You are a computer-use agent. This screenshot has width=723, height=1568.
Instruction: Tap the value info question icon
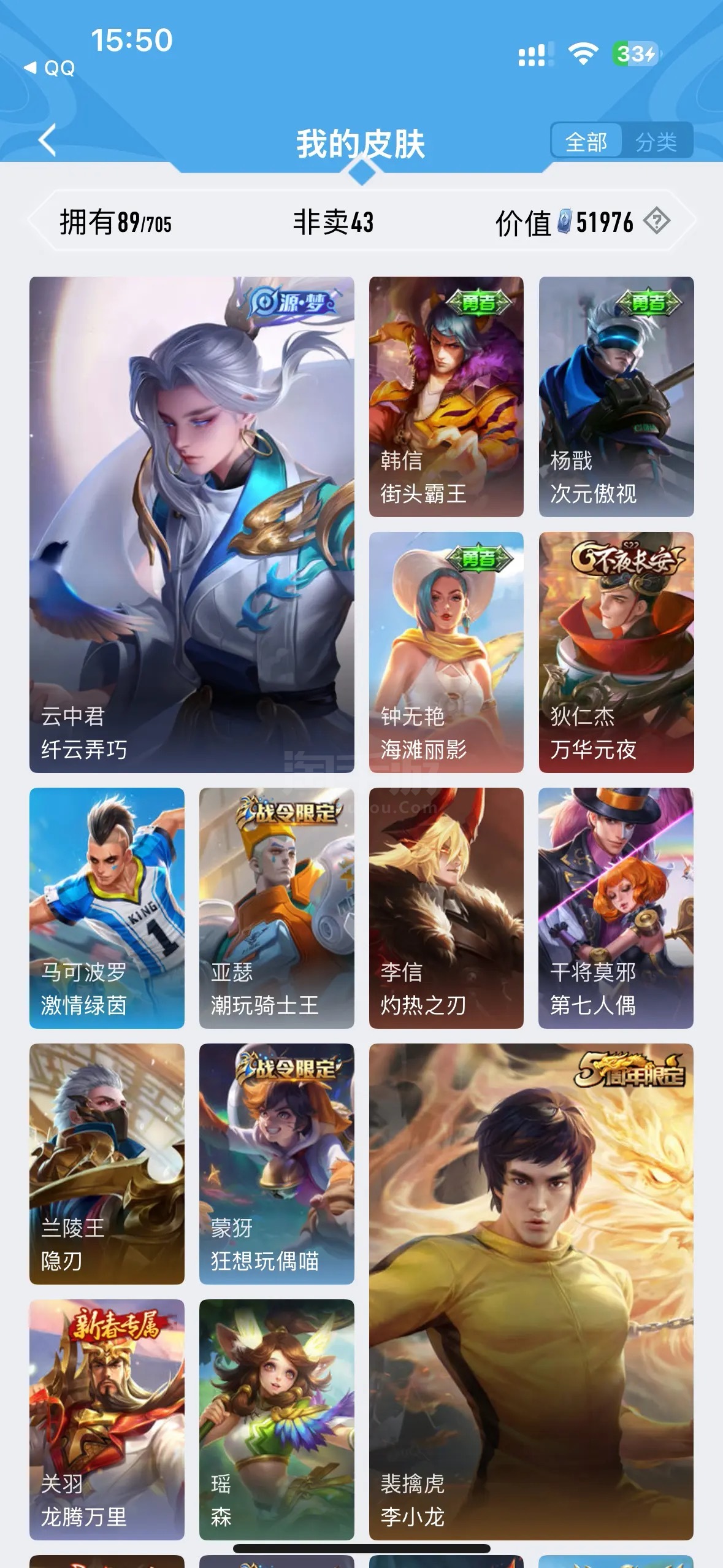click(x=657, y=221)
